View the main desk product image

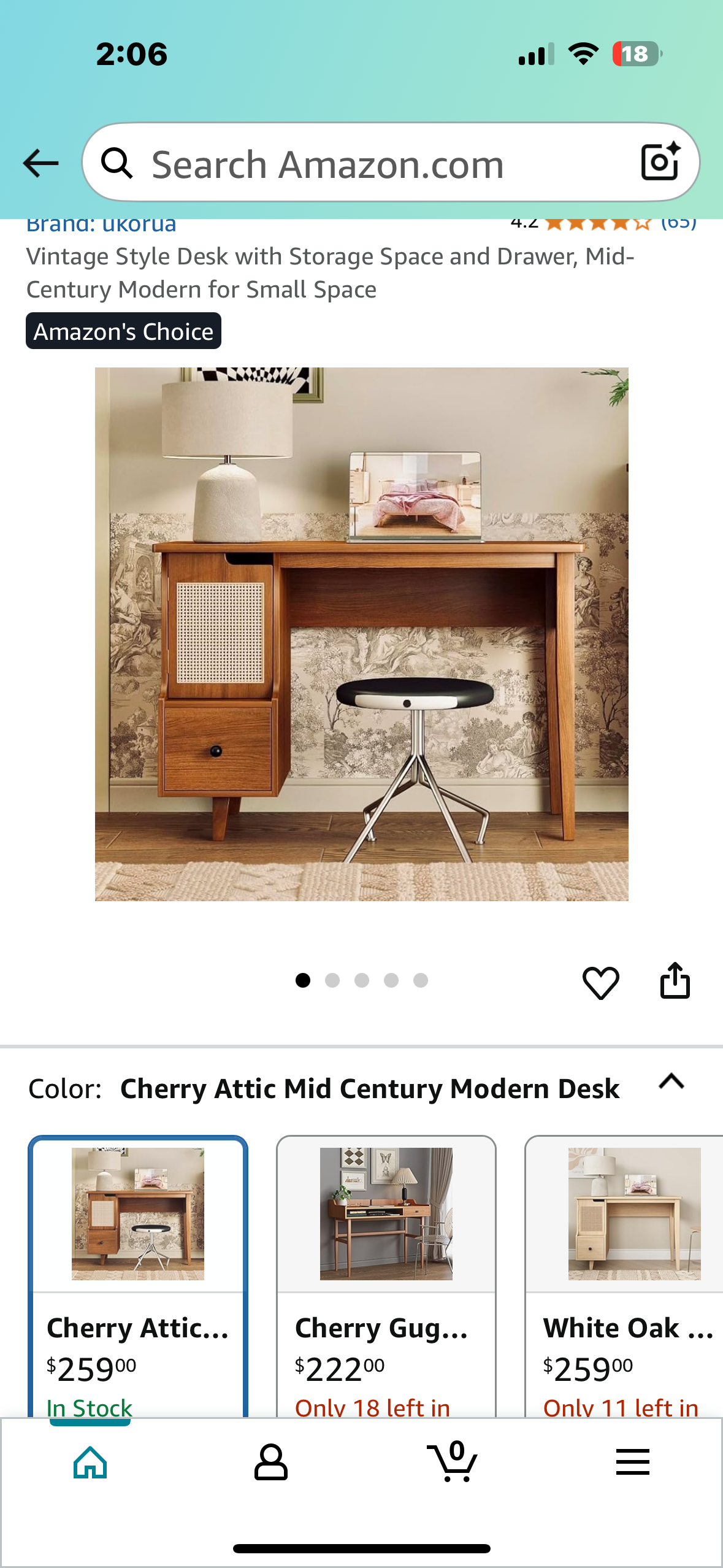[x=361, y=634]
